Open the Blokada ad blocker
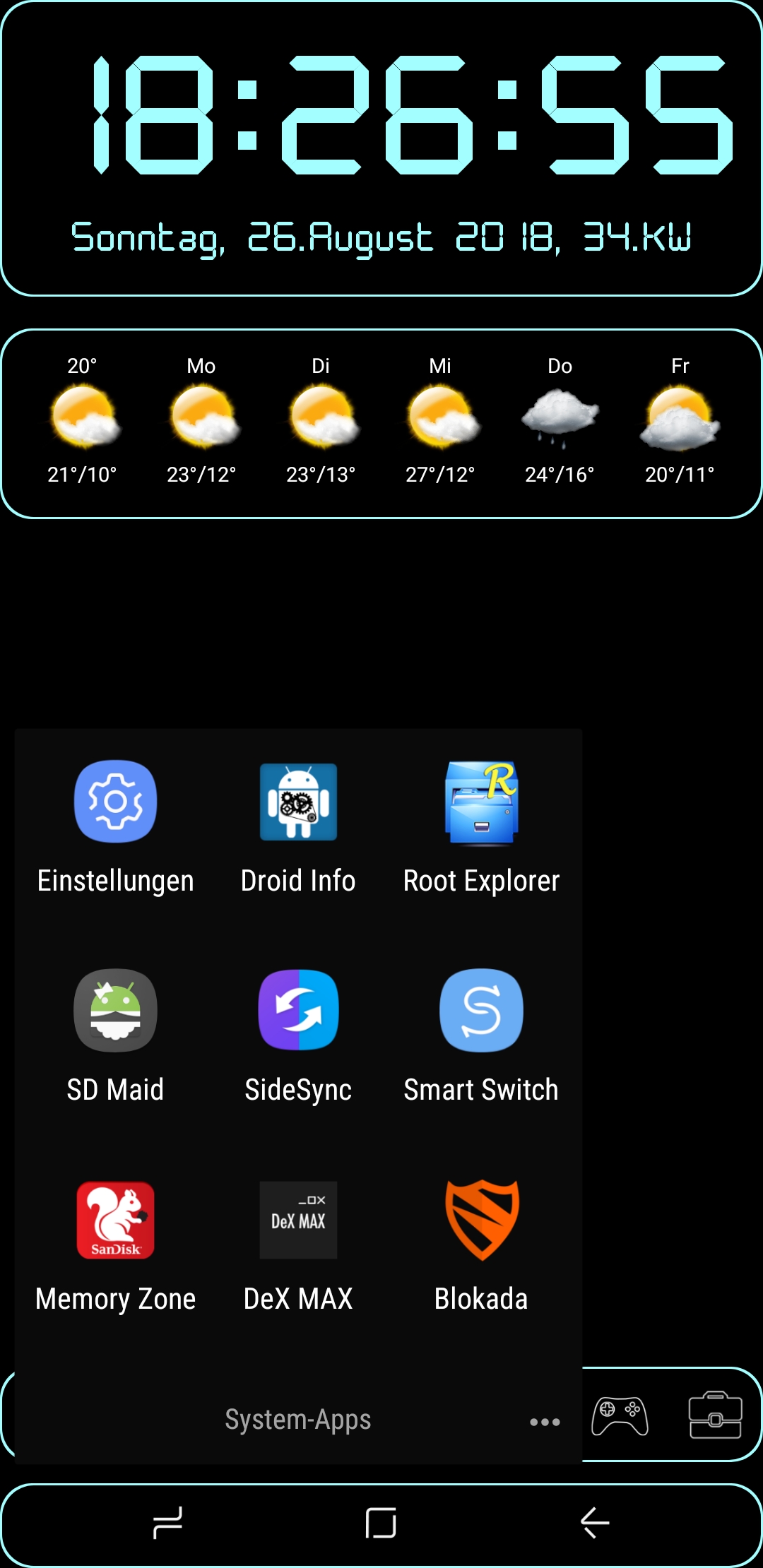 [x=480, y=1220]
